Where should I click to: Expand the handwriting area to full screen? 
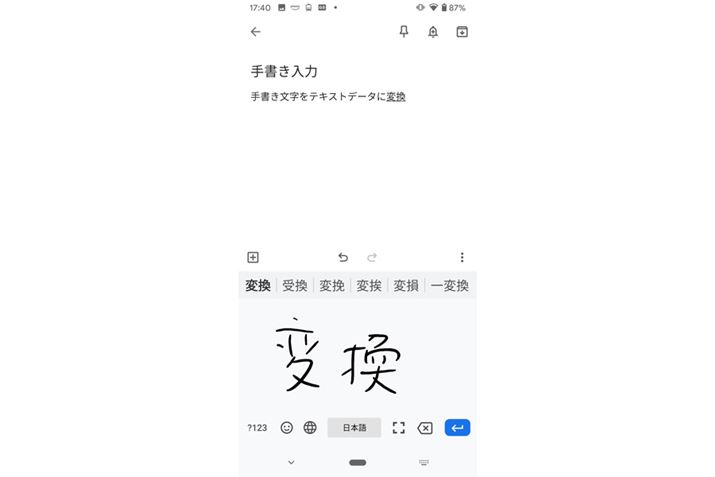[x=398, y=428]
